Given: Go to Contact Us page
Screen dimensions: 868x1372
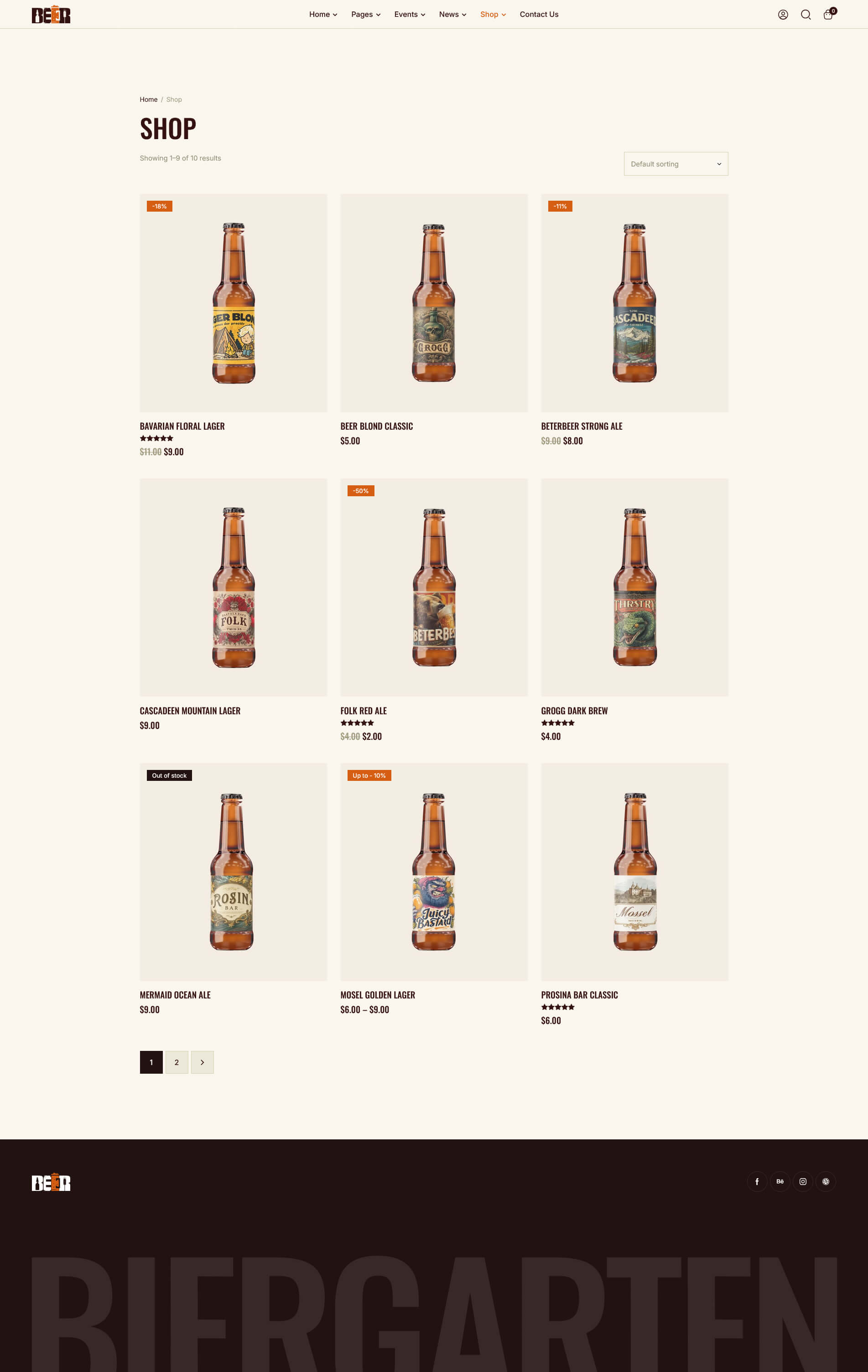Looking at the screenshot, I should tap(539, 14).
